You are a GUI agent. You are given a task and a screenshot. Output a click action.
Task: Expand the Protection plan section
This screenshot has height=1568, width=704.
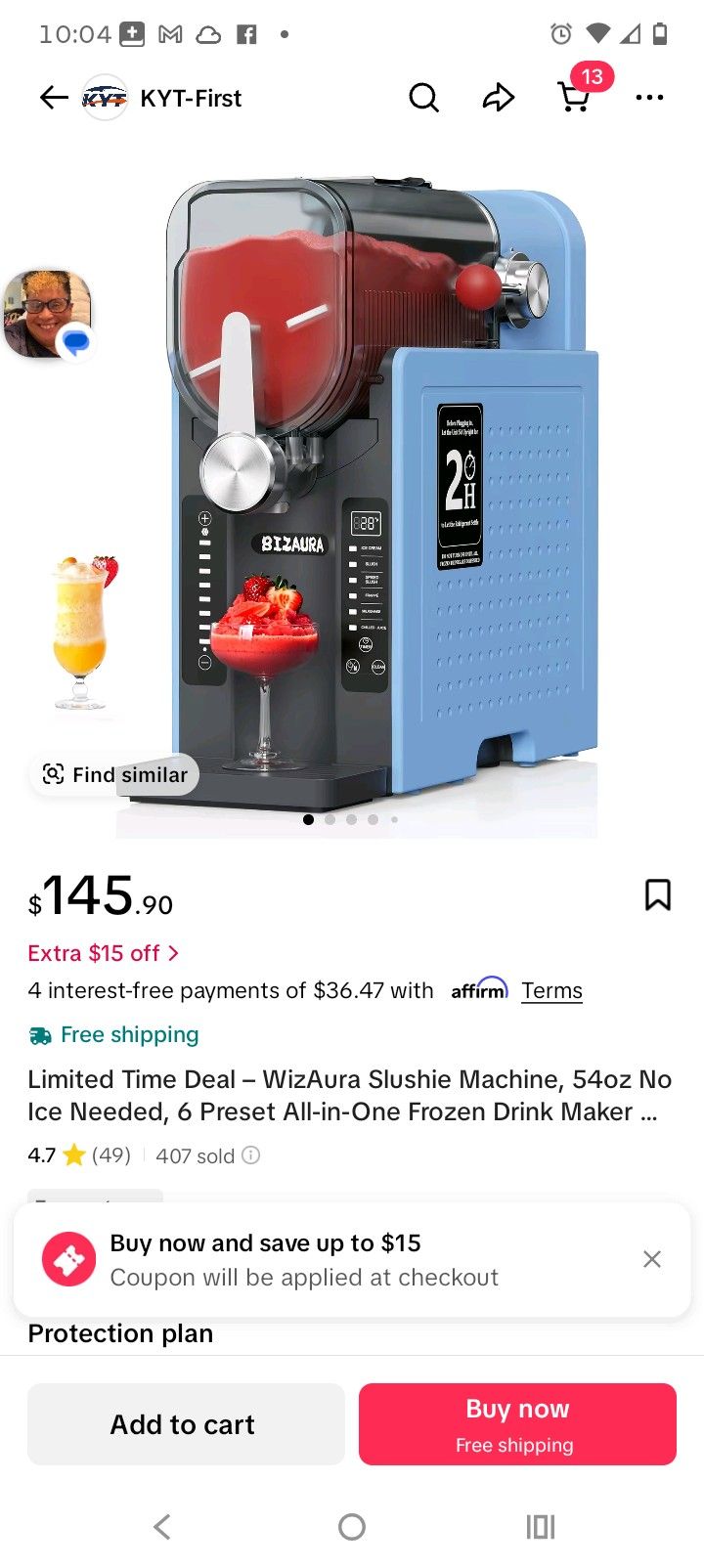coord(119,1333)
